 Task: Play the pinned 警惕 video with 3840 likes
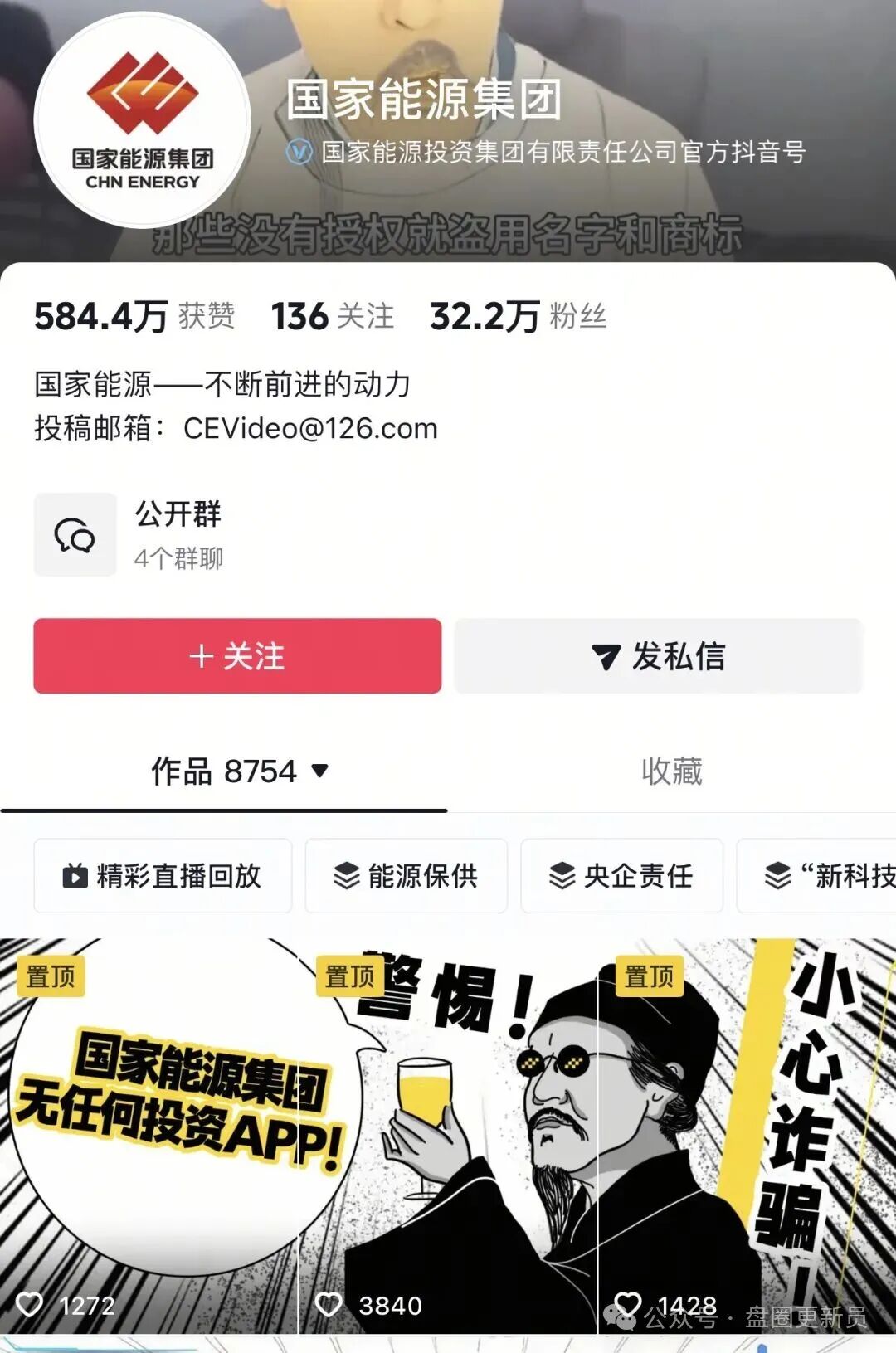pyautogui.click(x=448, y=1136)
